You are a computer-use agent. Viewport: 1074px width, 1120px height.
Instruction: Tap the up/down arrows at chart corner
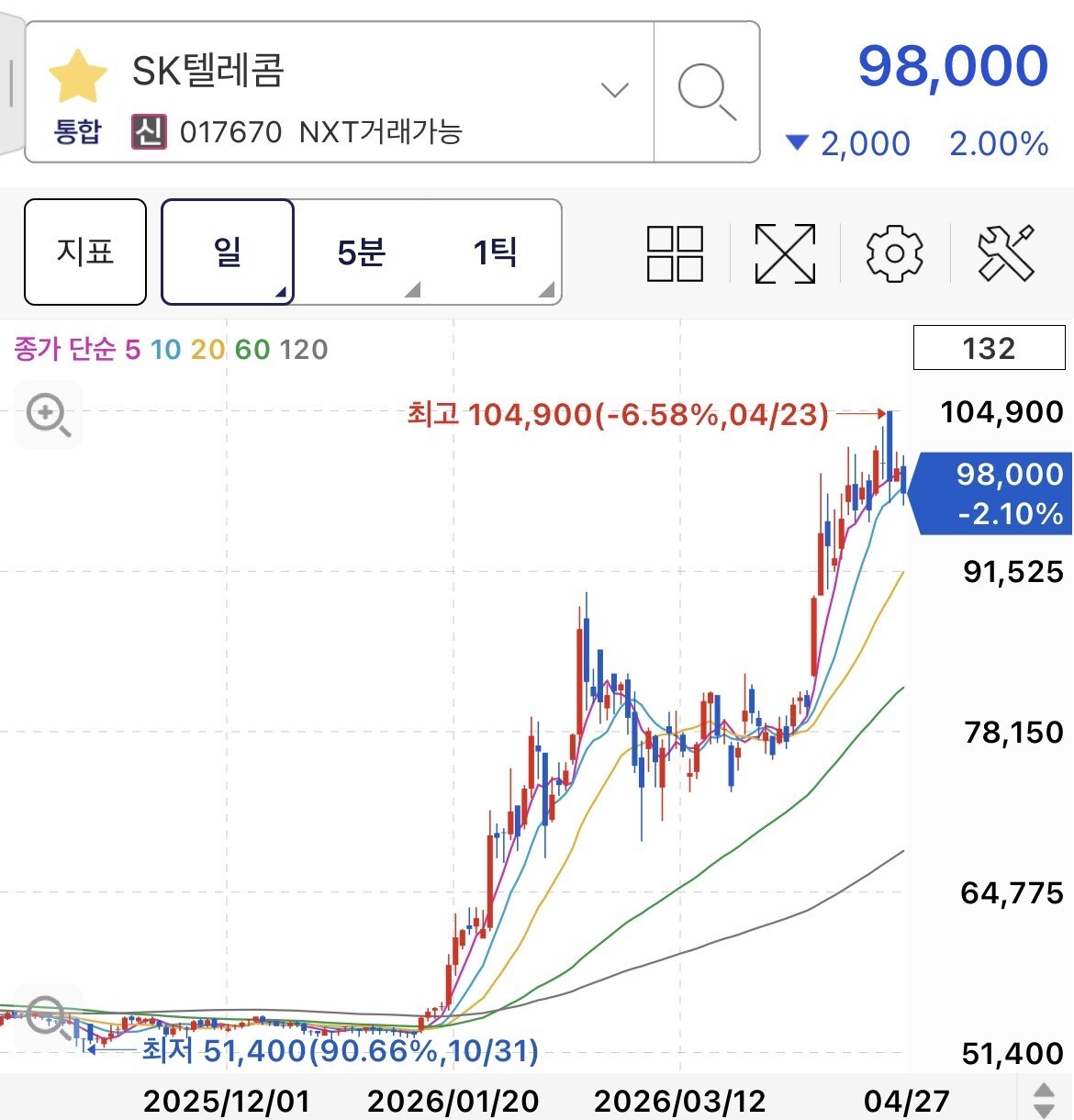point(1045,1100)
